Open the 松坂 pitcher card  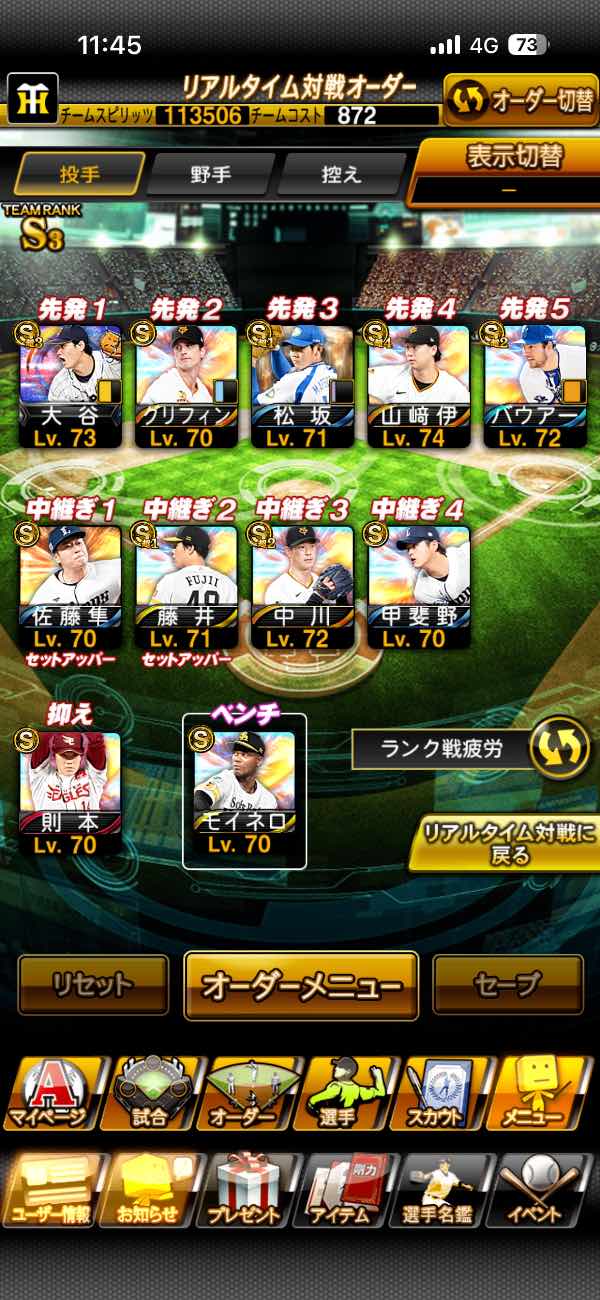[302, 385]
